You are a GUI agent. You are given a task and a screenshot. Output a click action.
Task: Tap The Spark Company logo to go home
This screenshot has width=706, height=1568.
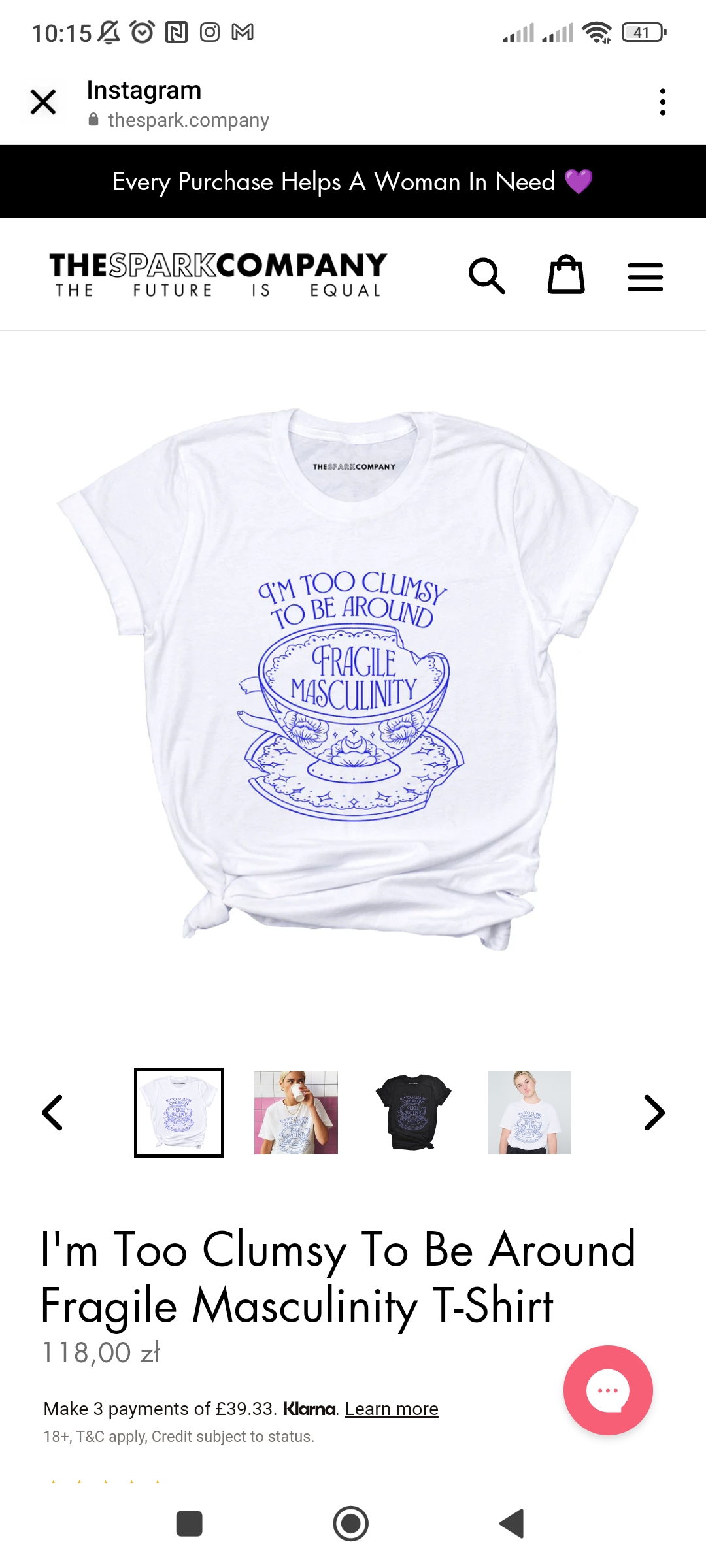click(218, 275)
